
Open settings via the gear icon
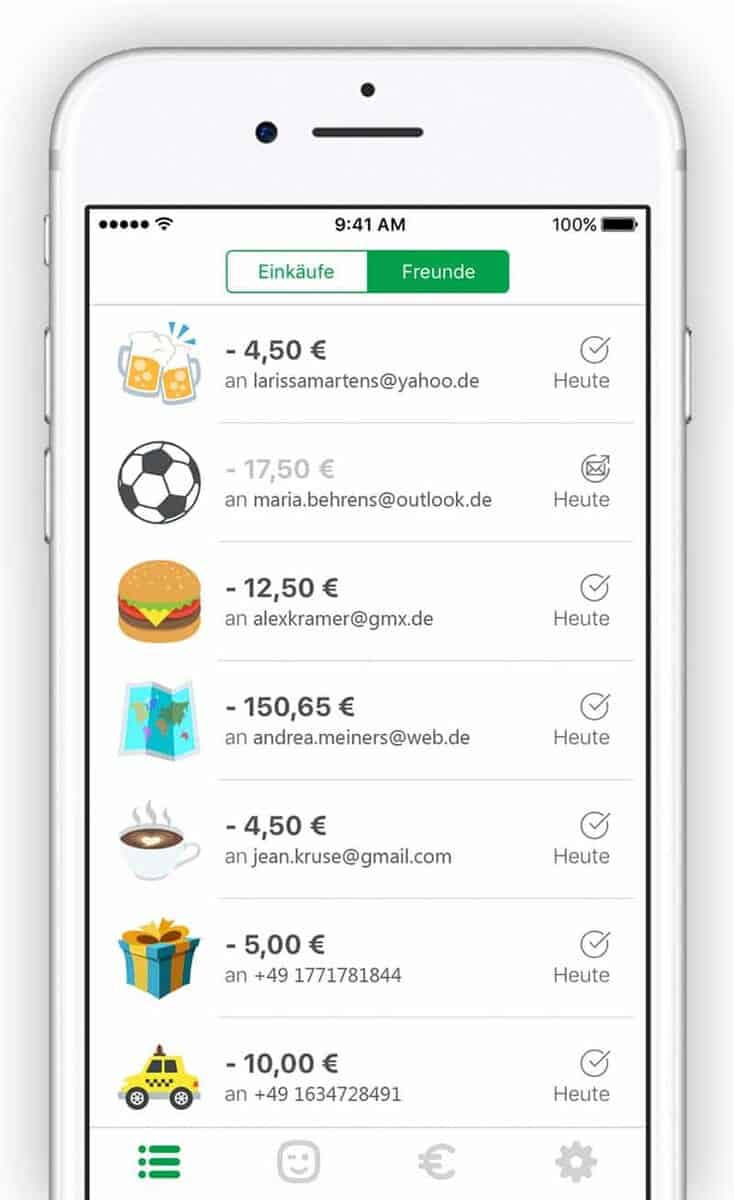[576, 1162]
